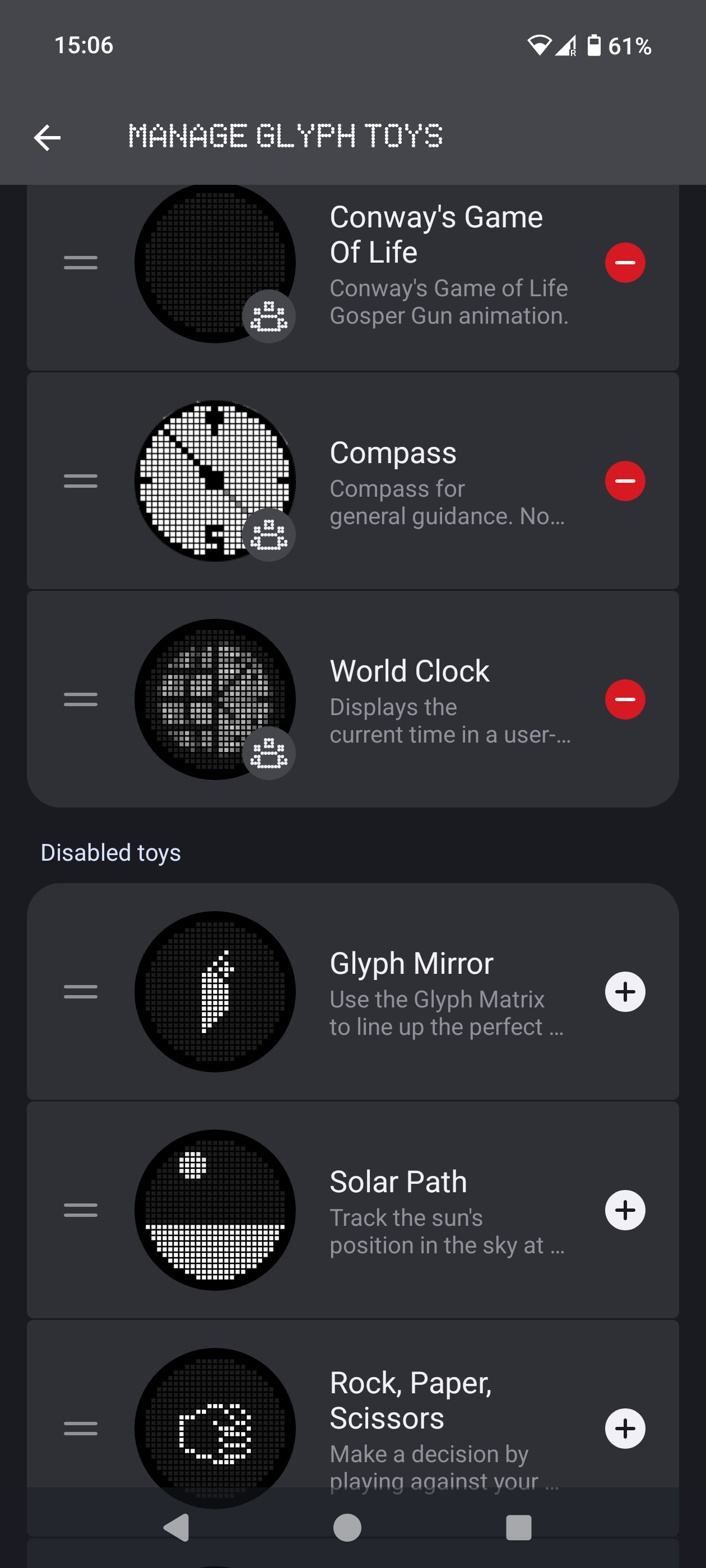Image resolution: width=706 pixels, height=1568 pixels.
Task: Add the Glyph Mirror toy
Action: click(x=624, y=992)
